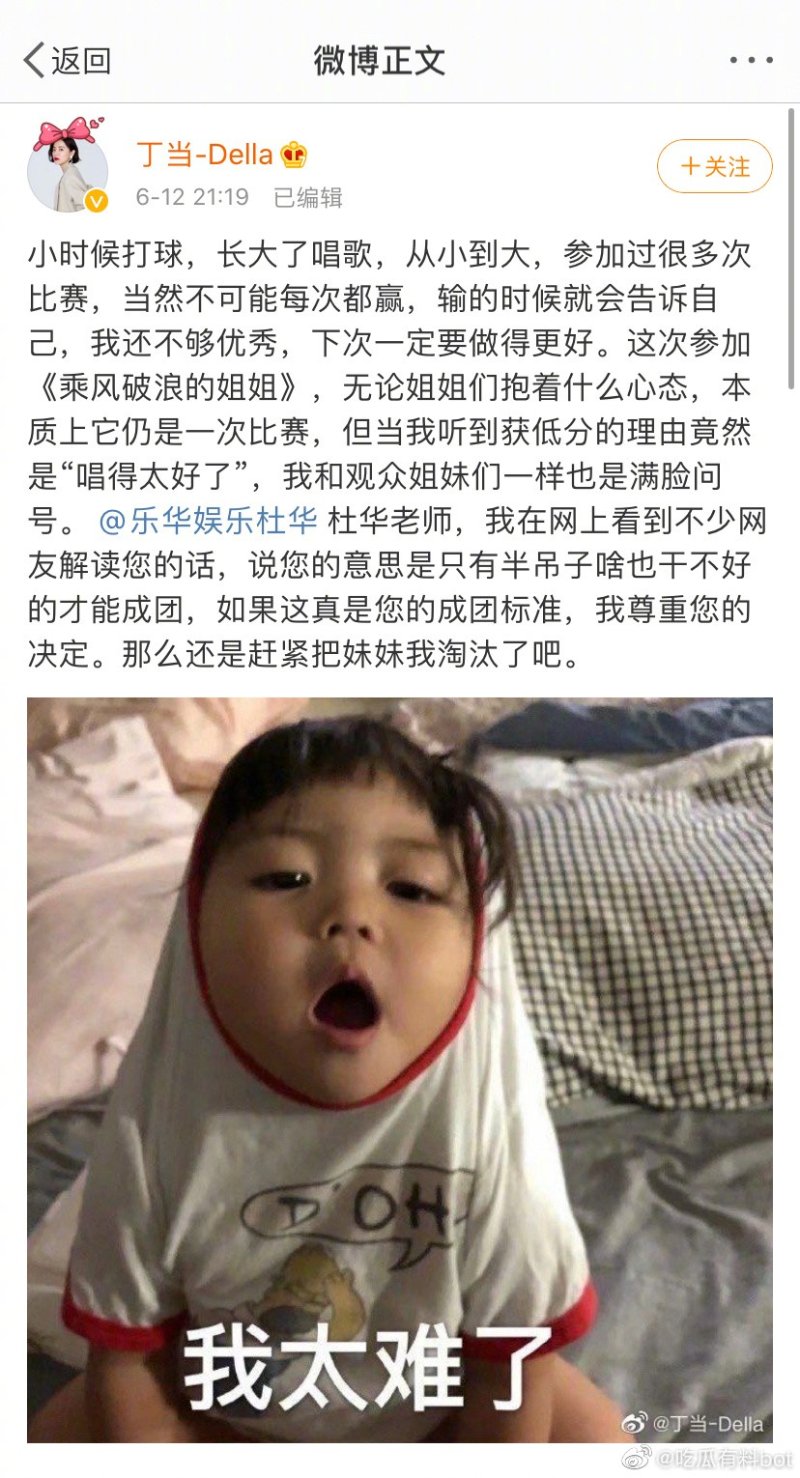Follow 丁当-Della with +关注
The image size is (800, 1478).
(714, 167)
